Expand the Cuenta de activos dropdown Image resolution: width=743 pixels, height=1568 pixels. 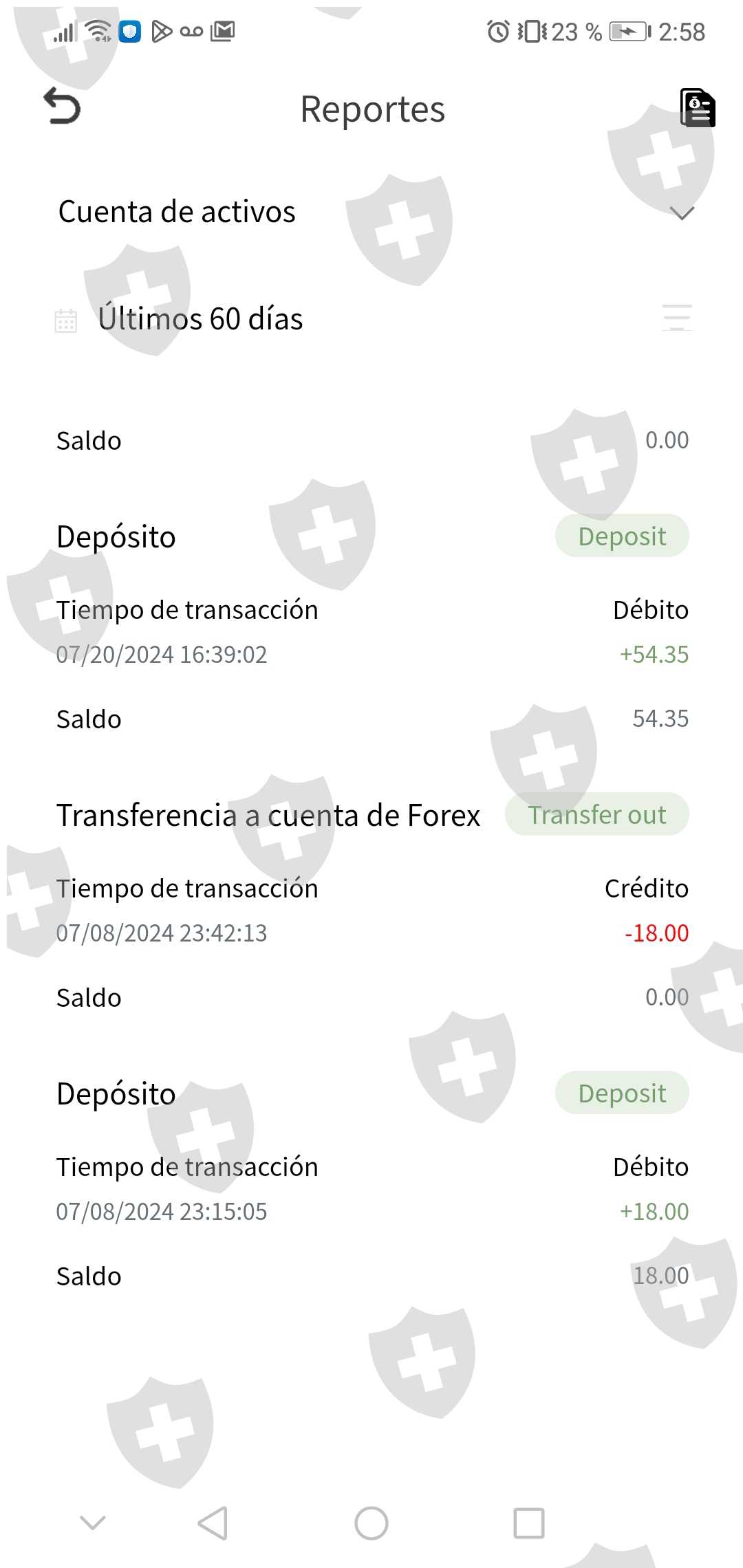coord(681,213)
